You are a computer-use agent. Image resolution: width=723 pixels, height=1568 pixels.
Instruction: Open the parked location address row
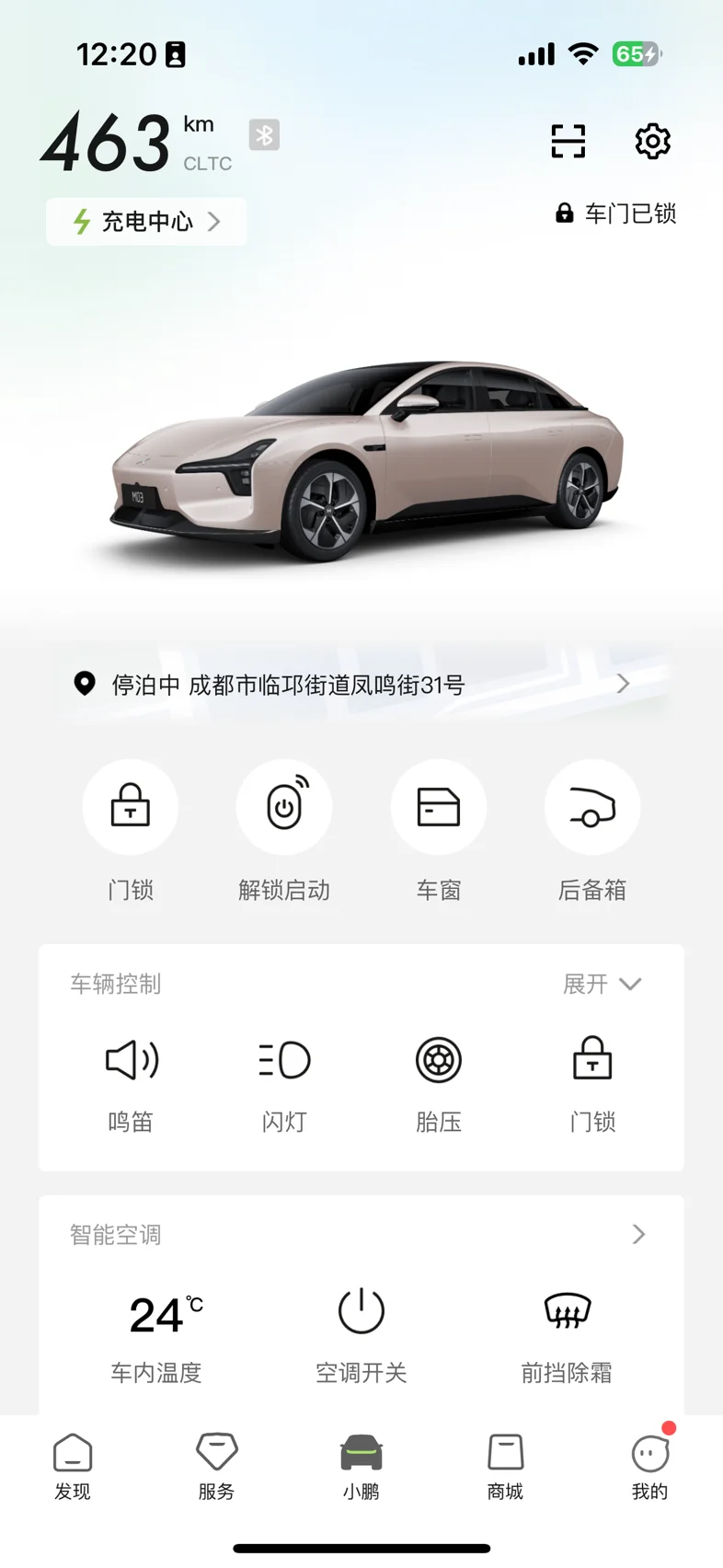(x=361, y=685)
